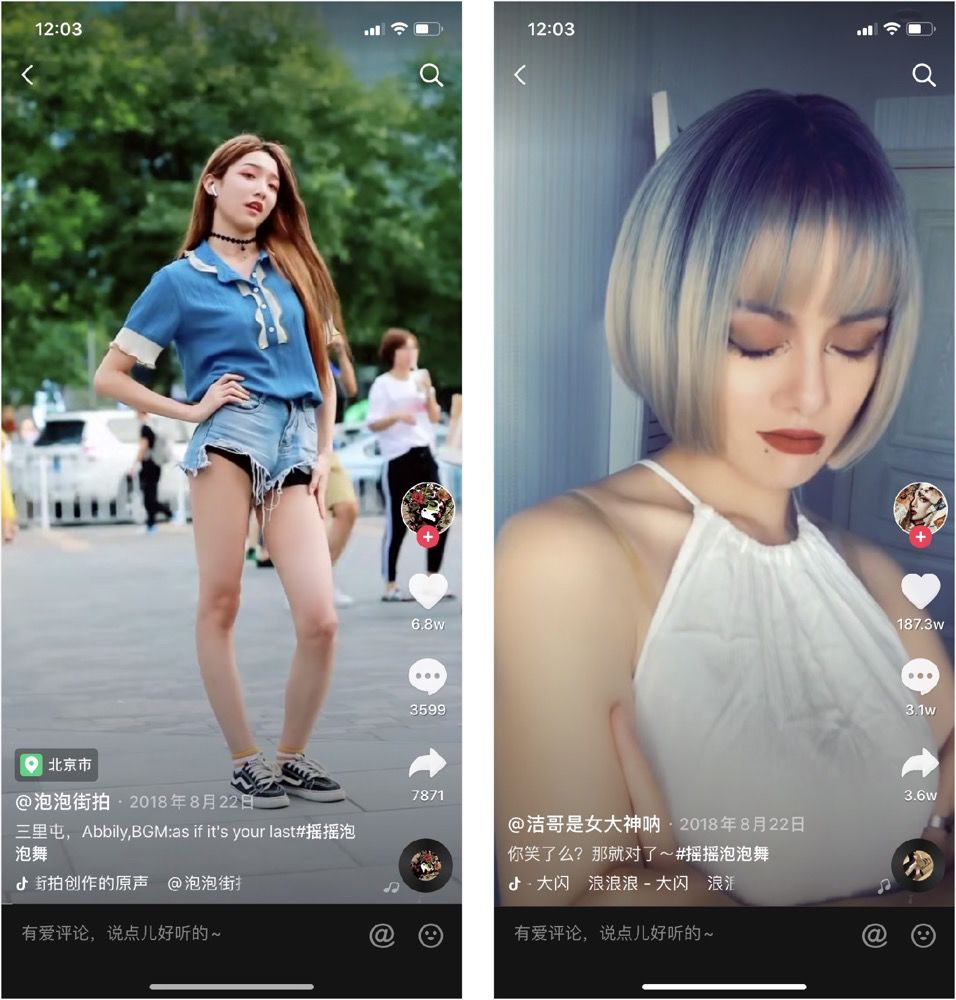This screenshot has width=956, height=1000.
Task: Like the video with 187.3w likes
Action: (x=921, y=591)
